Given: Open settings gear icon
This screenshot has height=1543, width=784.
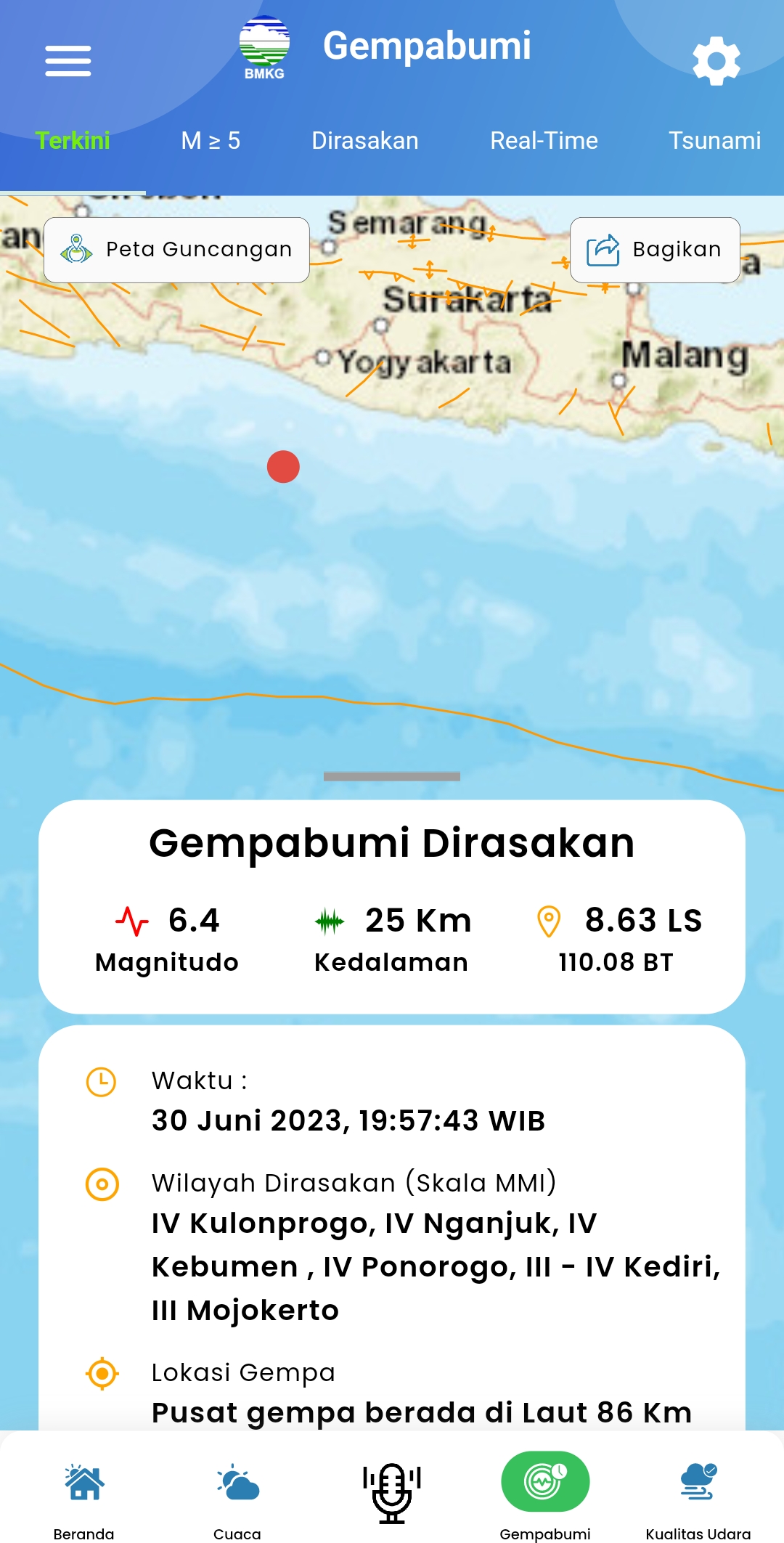Looking at the screenshot, I should [716, 60].
